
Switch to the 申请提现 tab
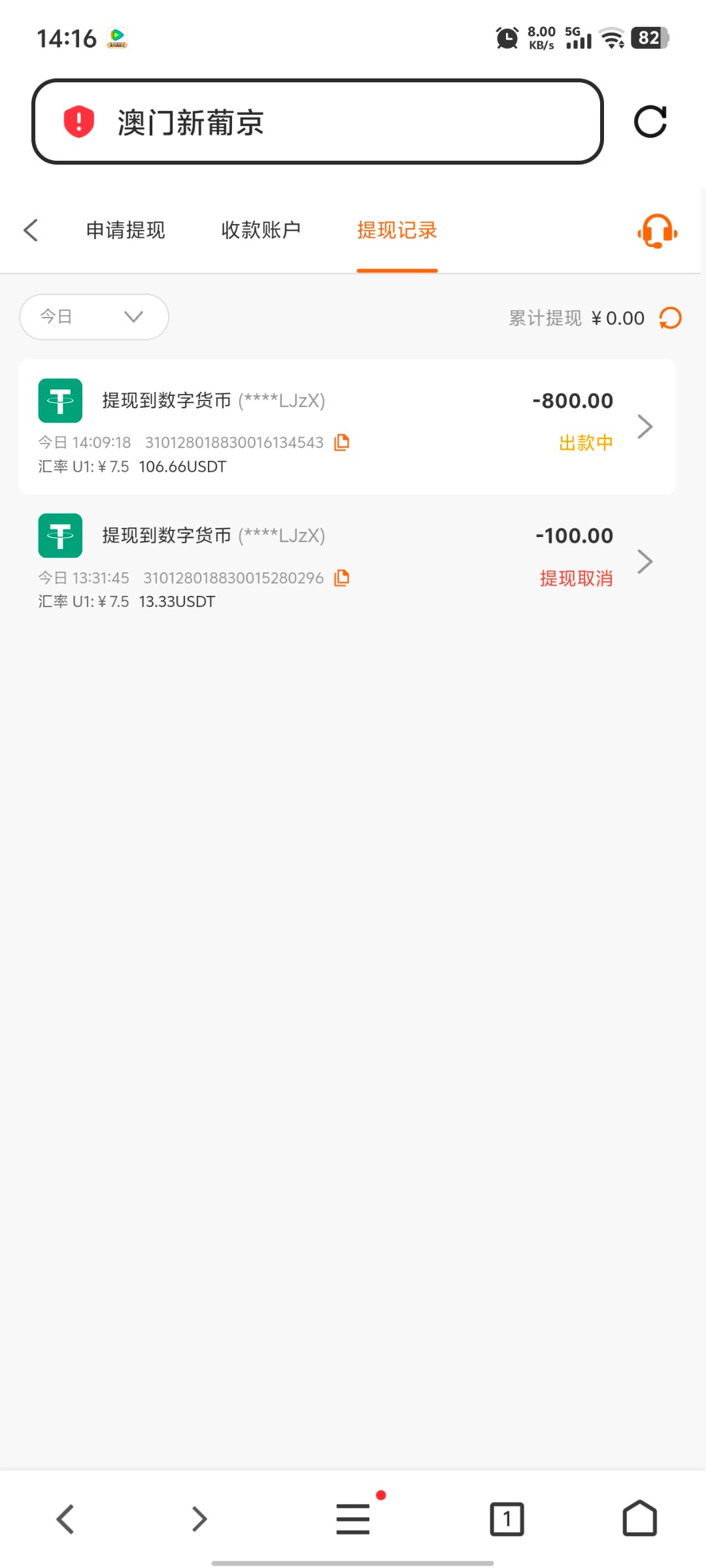[126, 230]
